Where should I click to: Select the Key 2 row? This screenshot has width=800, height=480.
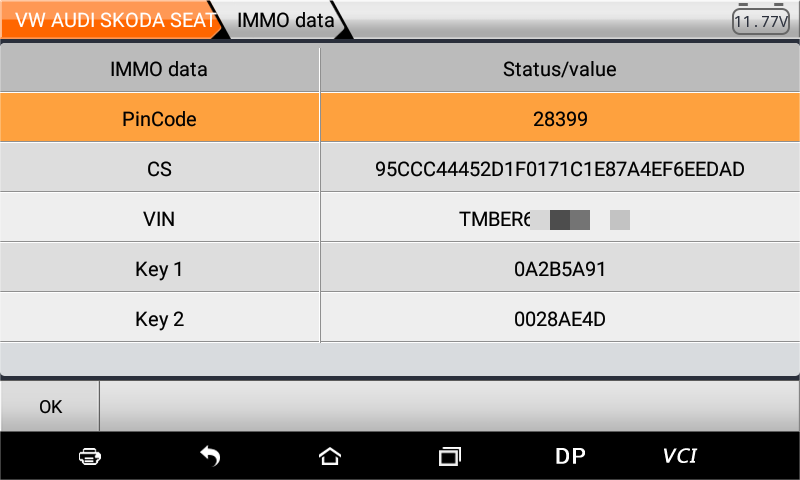click(x=400, y=319)
